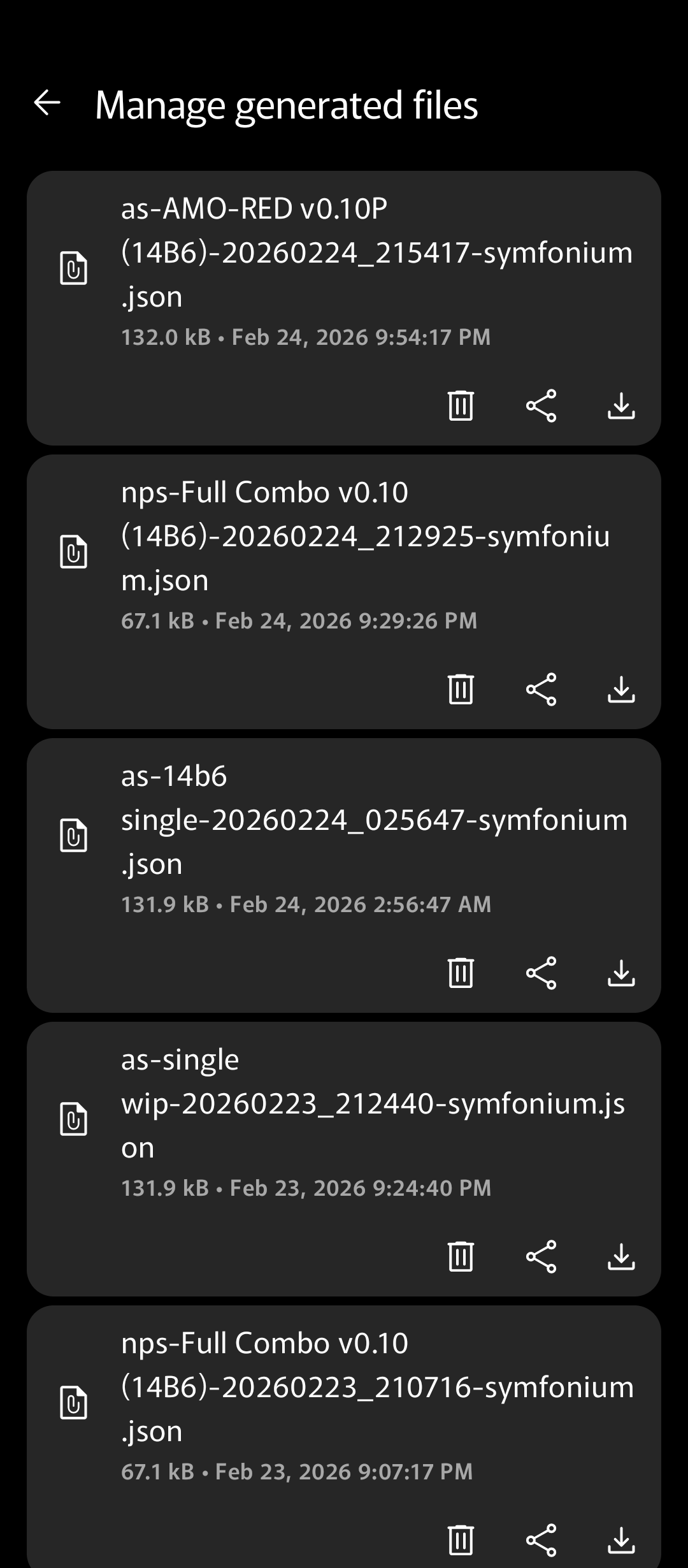Delete the as-14b6 single file
This screenshot has height=1568, width=688.
[461, 973]
